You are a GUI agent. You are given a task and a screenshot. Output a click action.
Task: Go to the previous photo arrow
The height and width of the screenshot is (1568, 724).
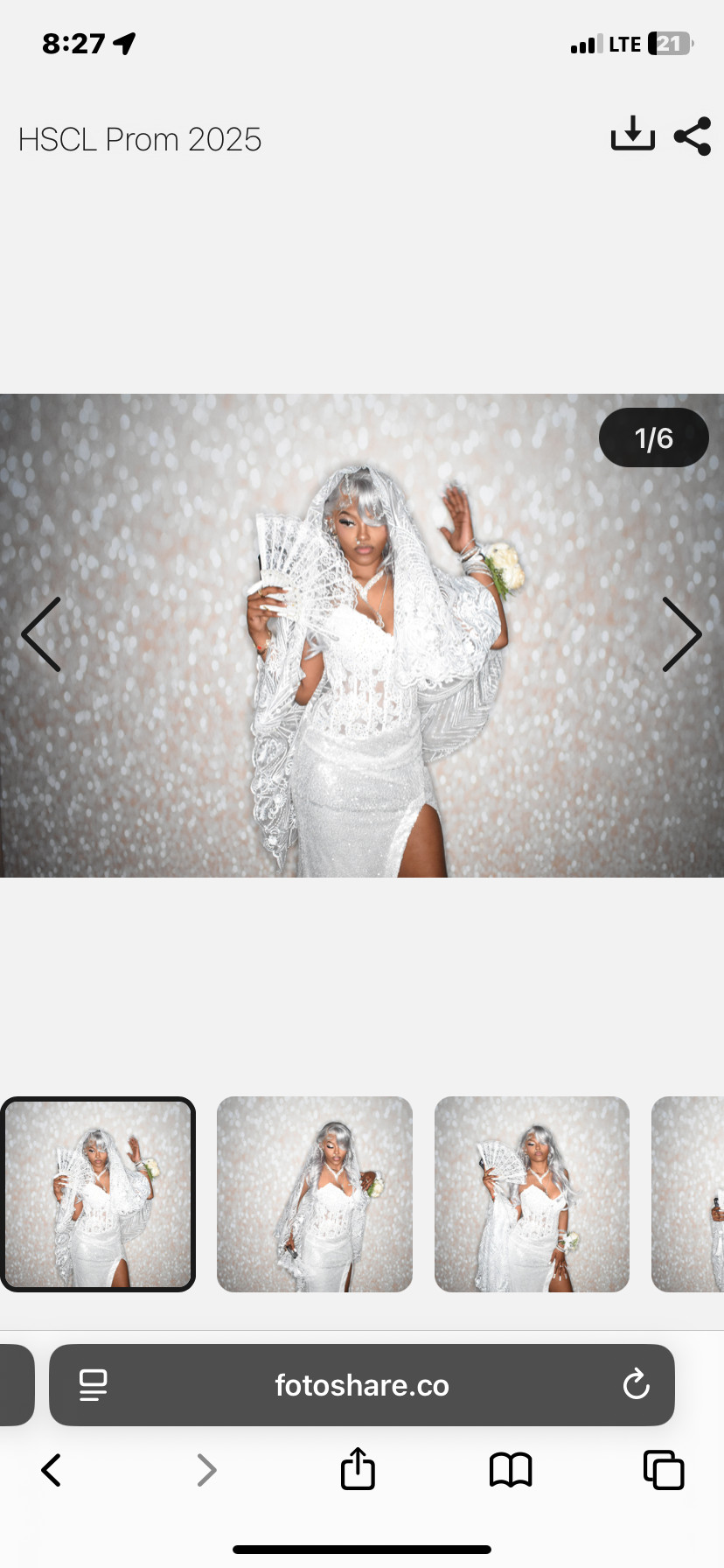tap(41, 634)
